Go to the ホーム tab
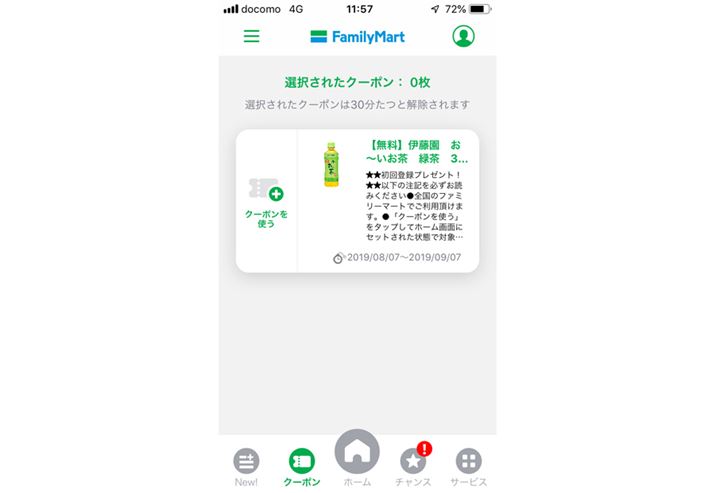This screenshot has width=715, height=493. [x=357, y=458]
